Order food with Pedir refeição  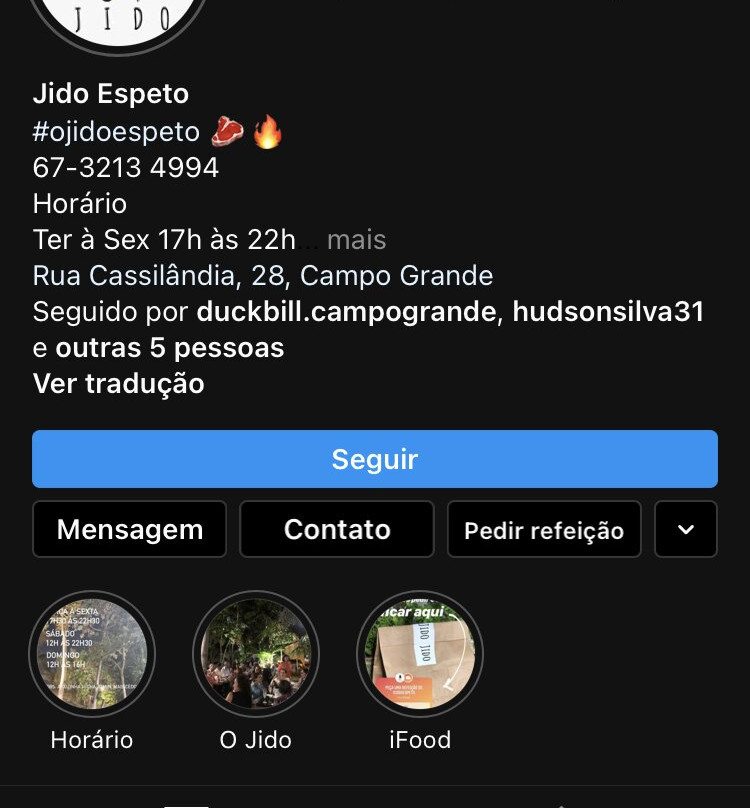coord(544,530)
